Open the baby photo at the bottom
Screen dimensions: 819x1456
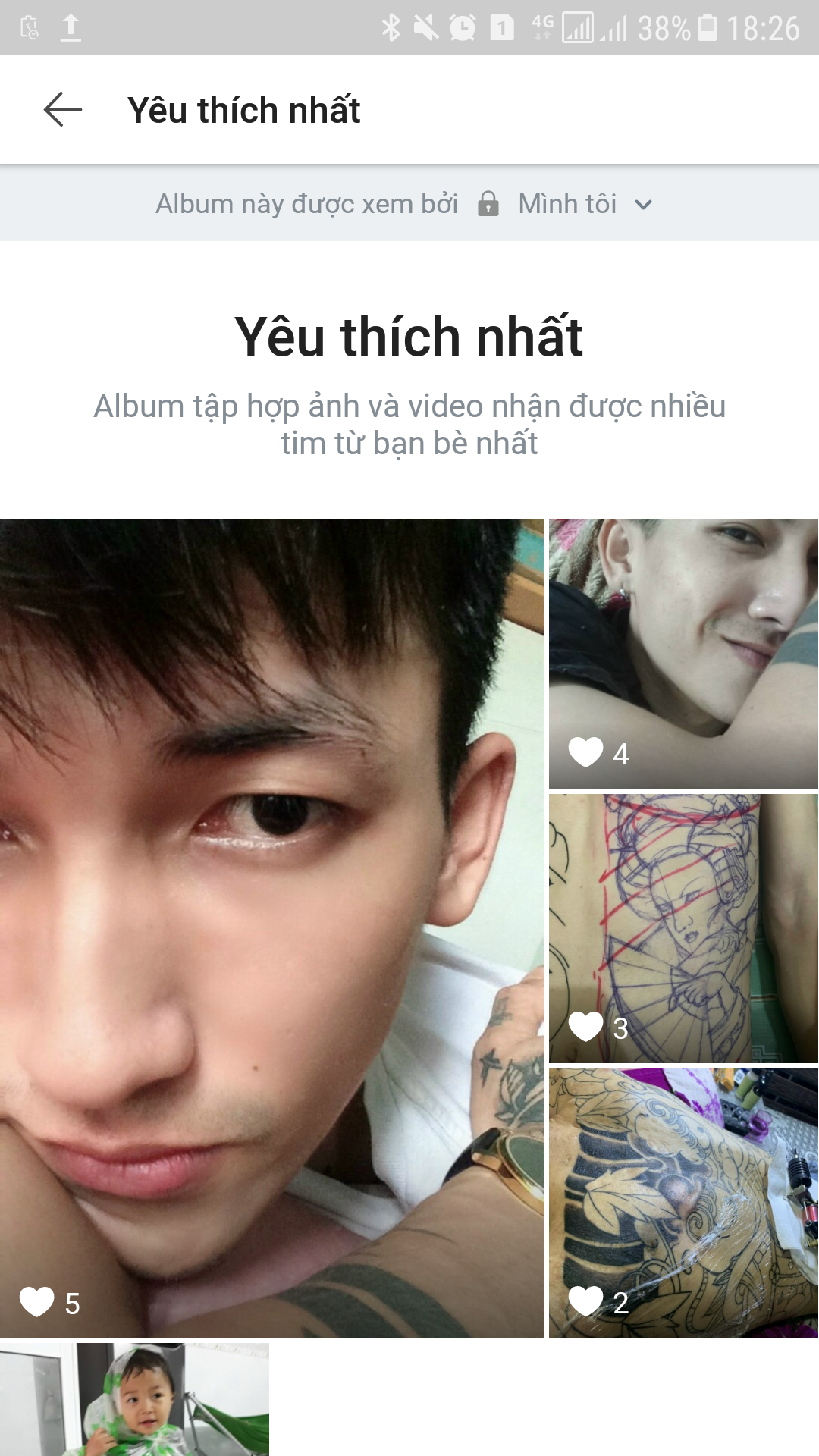(x=134, y=1399)
